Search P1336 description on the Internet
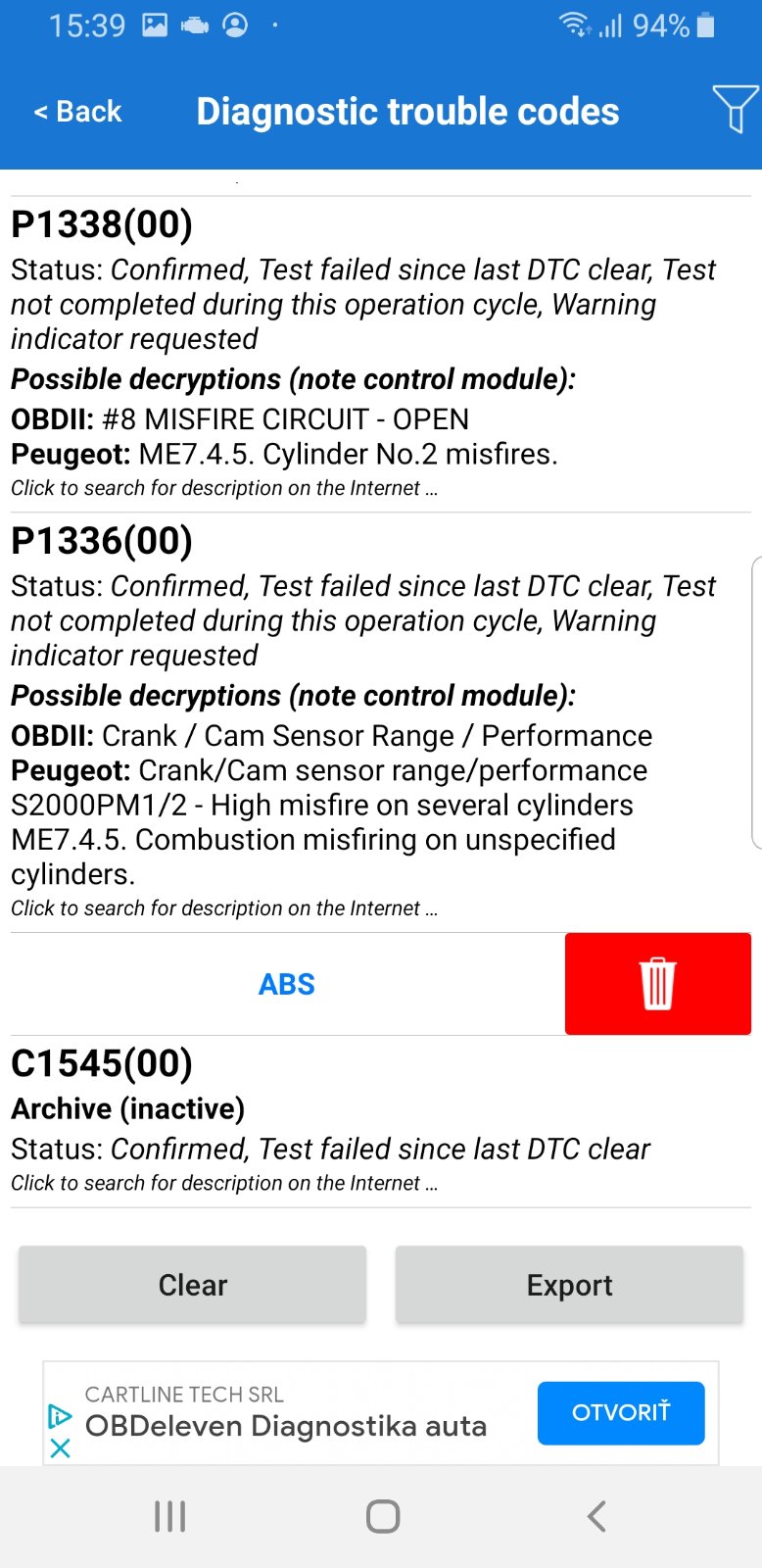 224,908
